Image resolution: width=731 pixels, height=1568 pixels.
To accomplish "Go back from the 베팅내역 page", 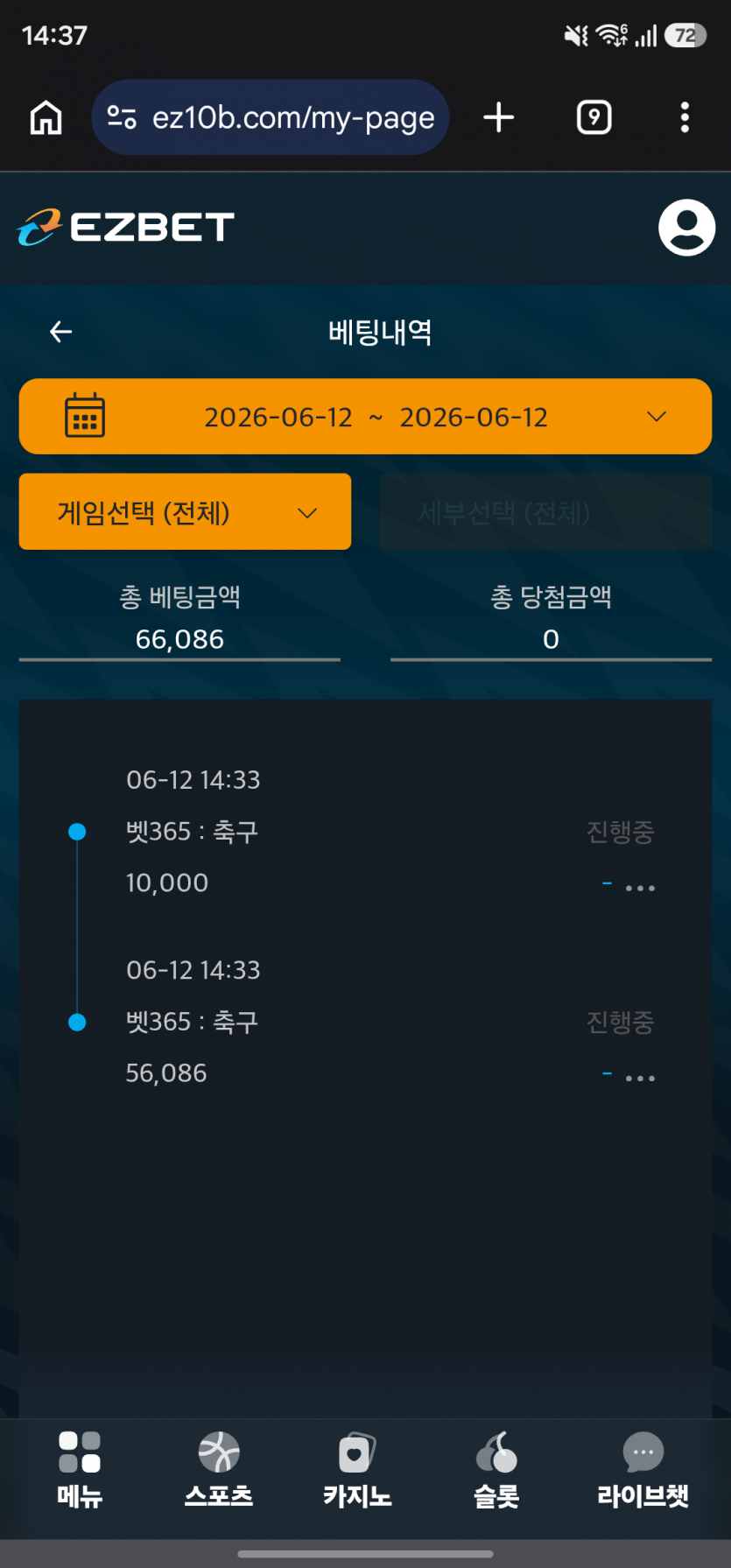I will click(x=60, y=332).
